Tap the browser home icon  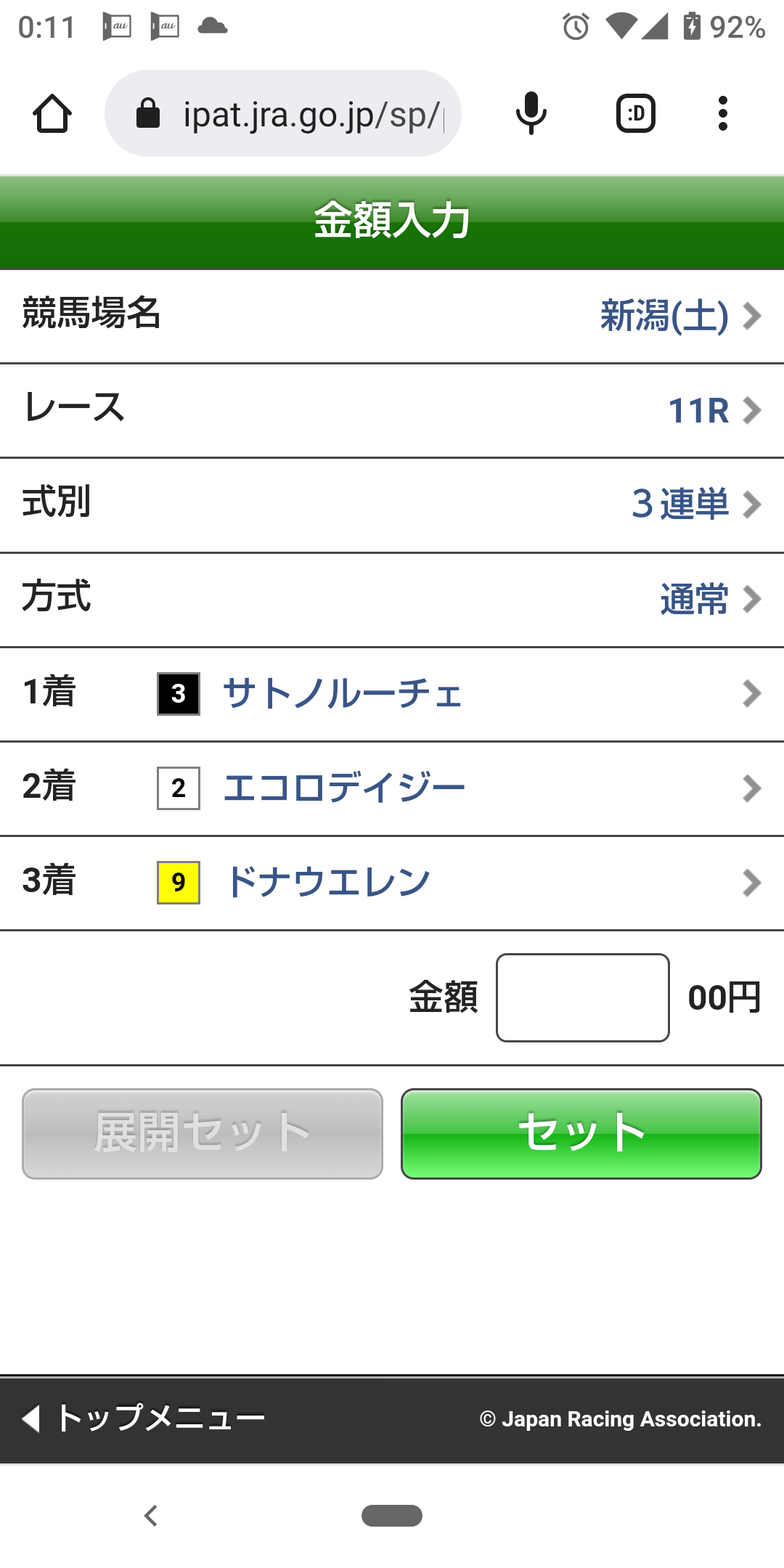point(52,114)
